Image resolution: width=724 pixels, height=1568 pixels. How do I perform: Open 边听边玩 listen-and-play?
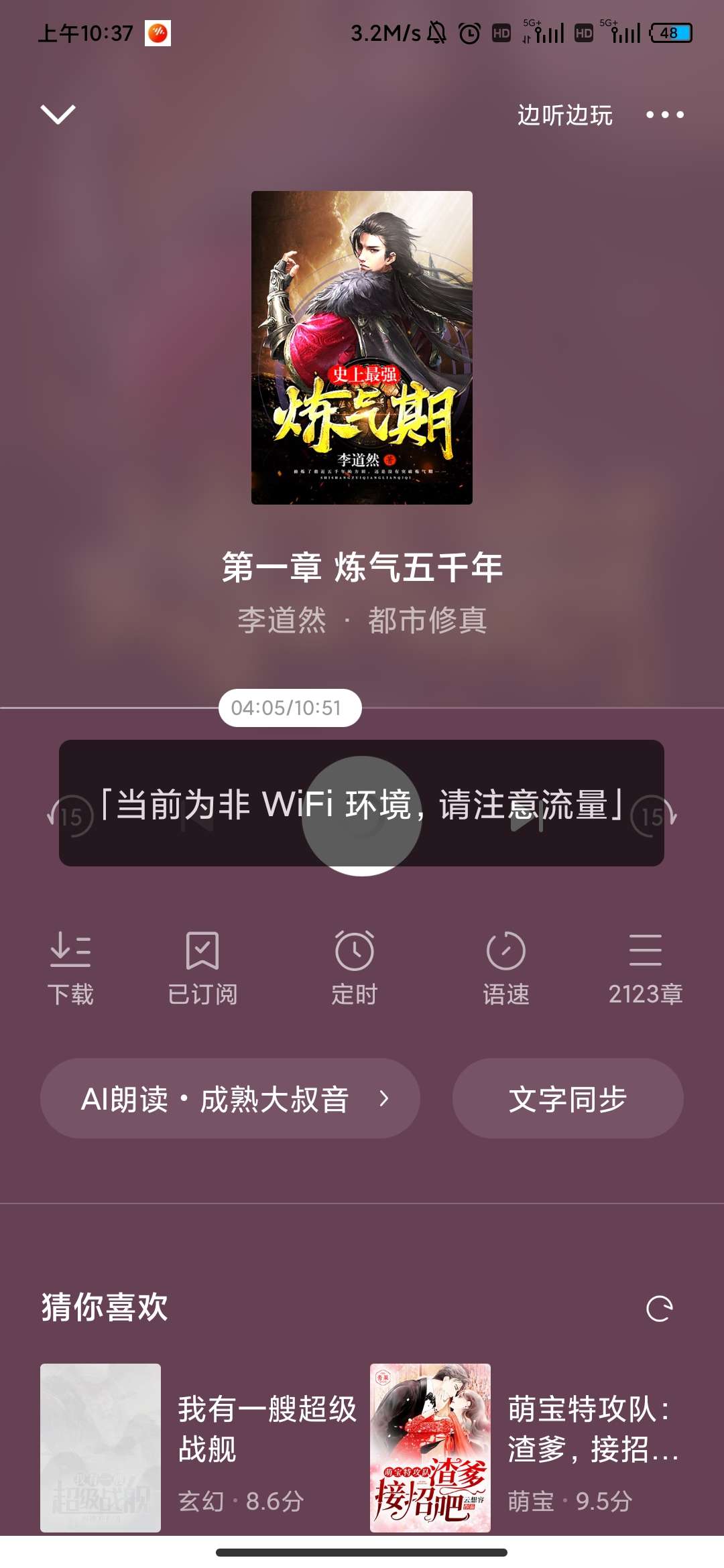point(565,115)
